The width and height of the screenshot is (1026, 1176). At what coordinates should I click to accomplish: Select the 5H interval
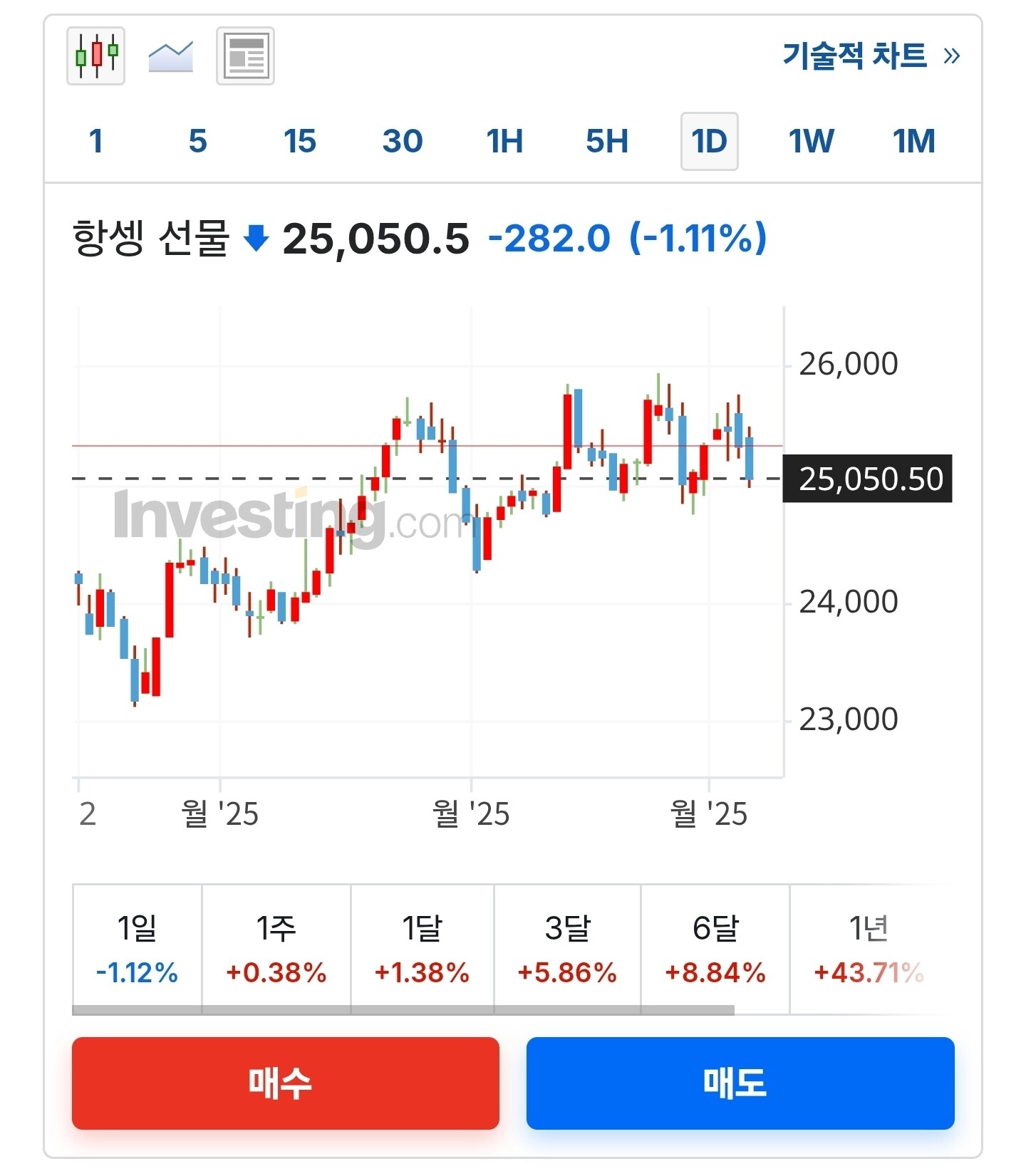click(x=607, y=141)
